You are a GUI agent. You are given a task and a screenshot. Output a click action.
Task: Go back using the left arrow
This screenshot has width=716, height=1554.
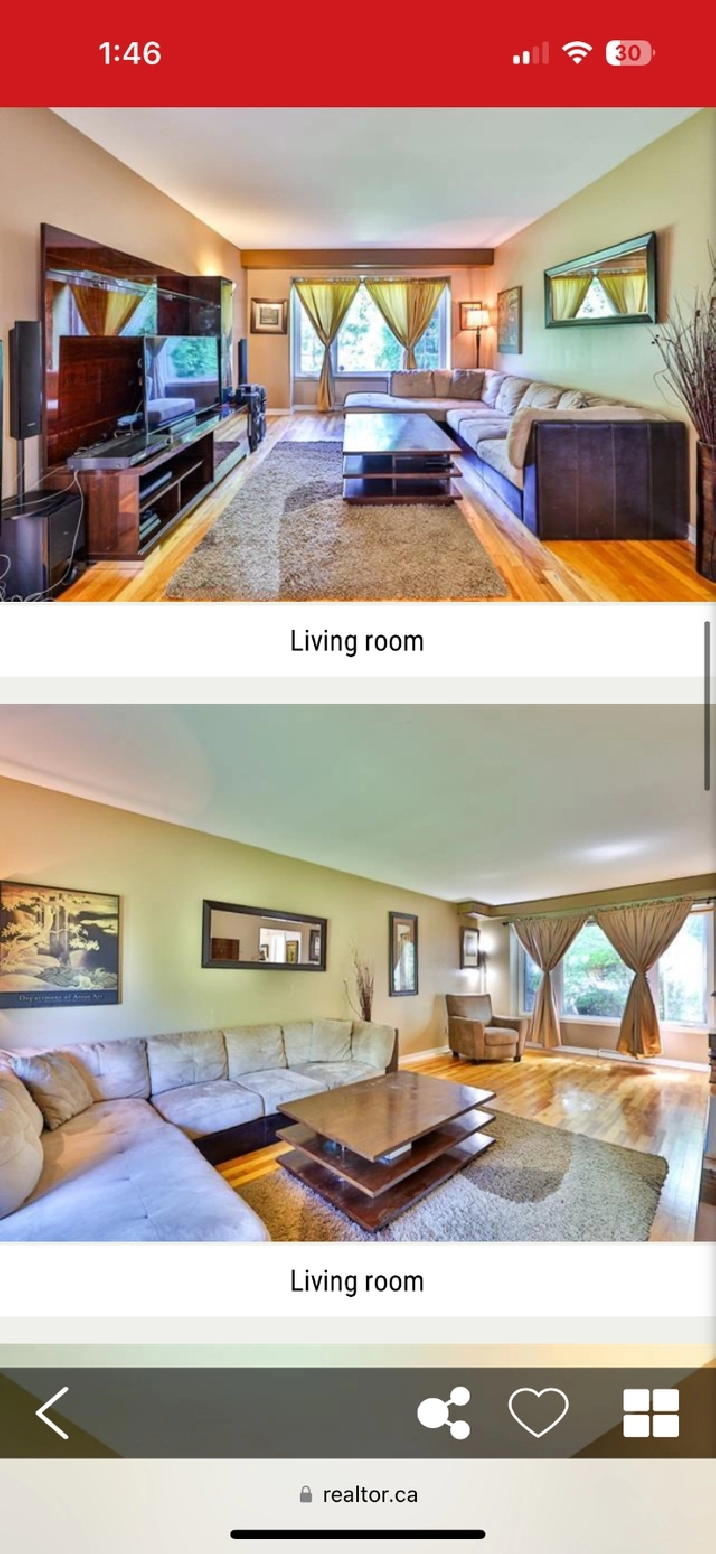(52, 1412)
